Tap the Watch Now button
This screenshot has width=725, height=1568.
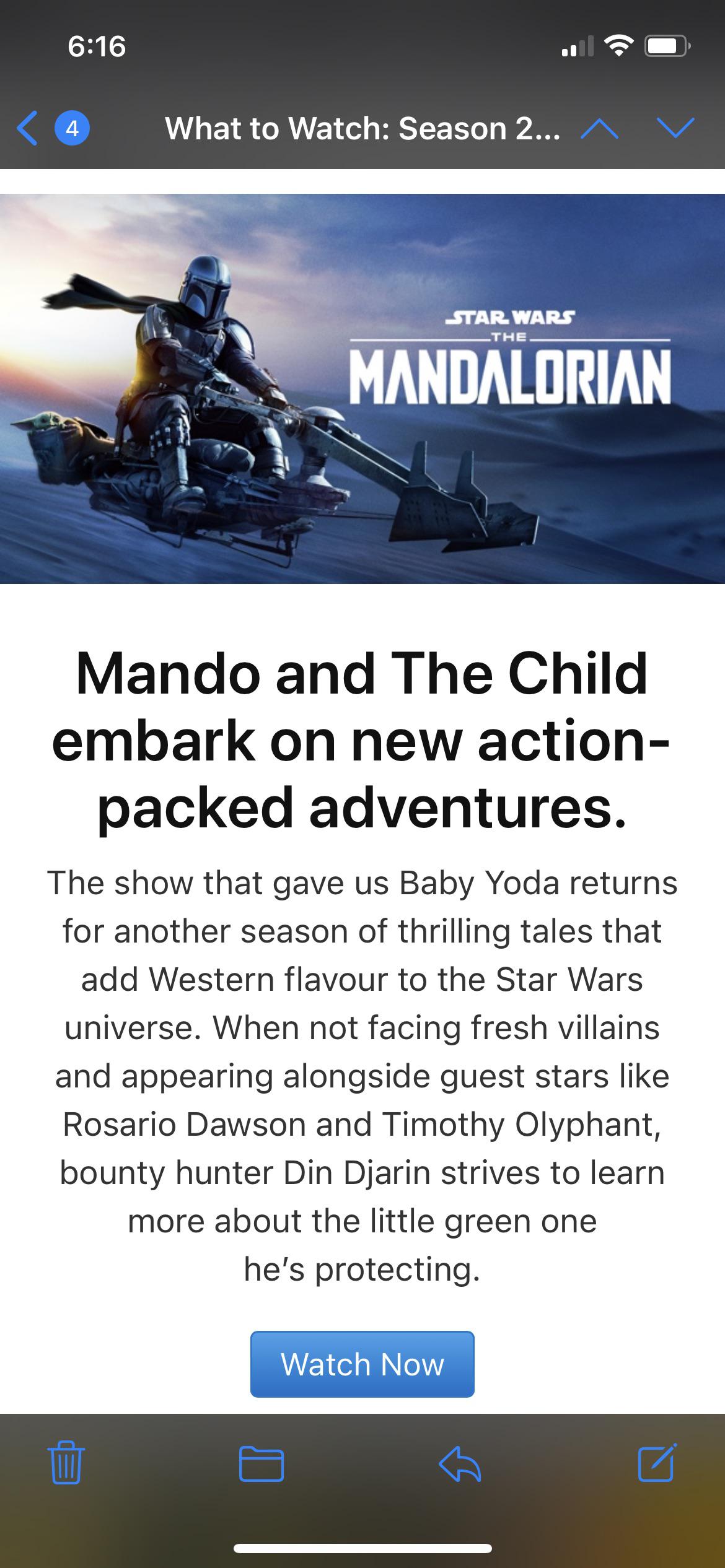click(x=362, y=1364)
